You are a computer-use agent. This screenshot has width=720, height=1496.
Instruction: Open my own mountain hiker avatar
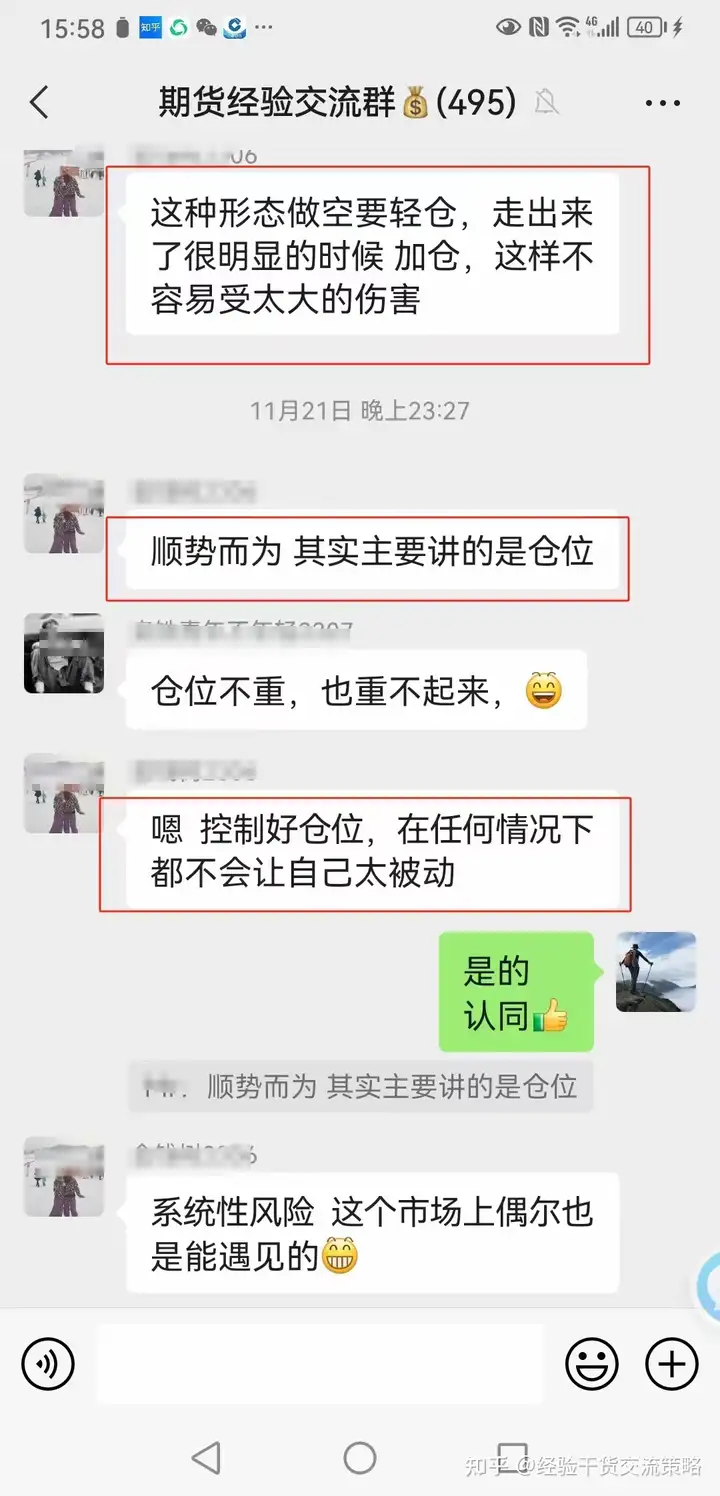coord(655,972)
